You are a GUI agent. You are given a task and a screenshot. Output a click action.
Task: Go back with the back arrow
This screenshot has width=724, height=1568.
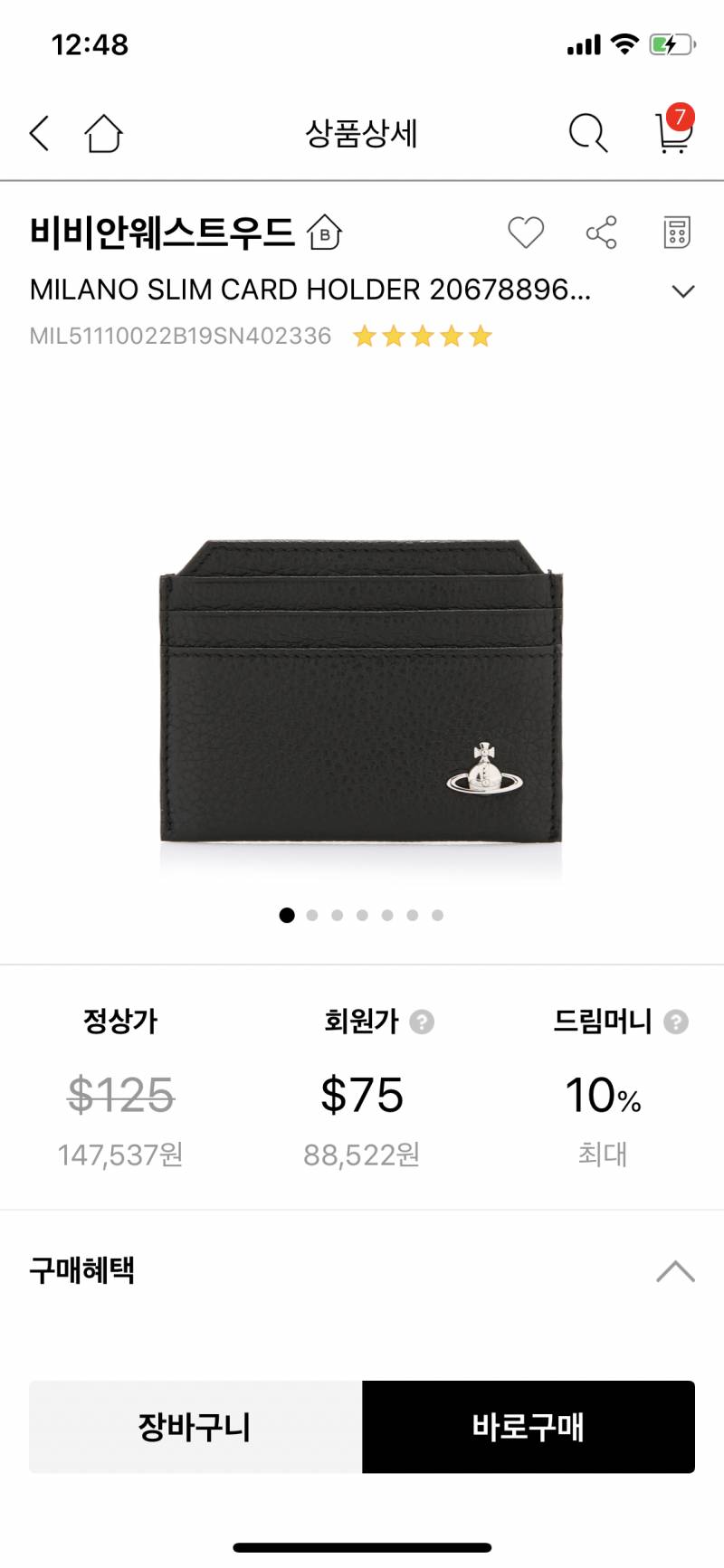coord(38,132)
